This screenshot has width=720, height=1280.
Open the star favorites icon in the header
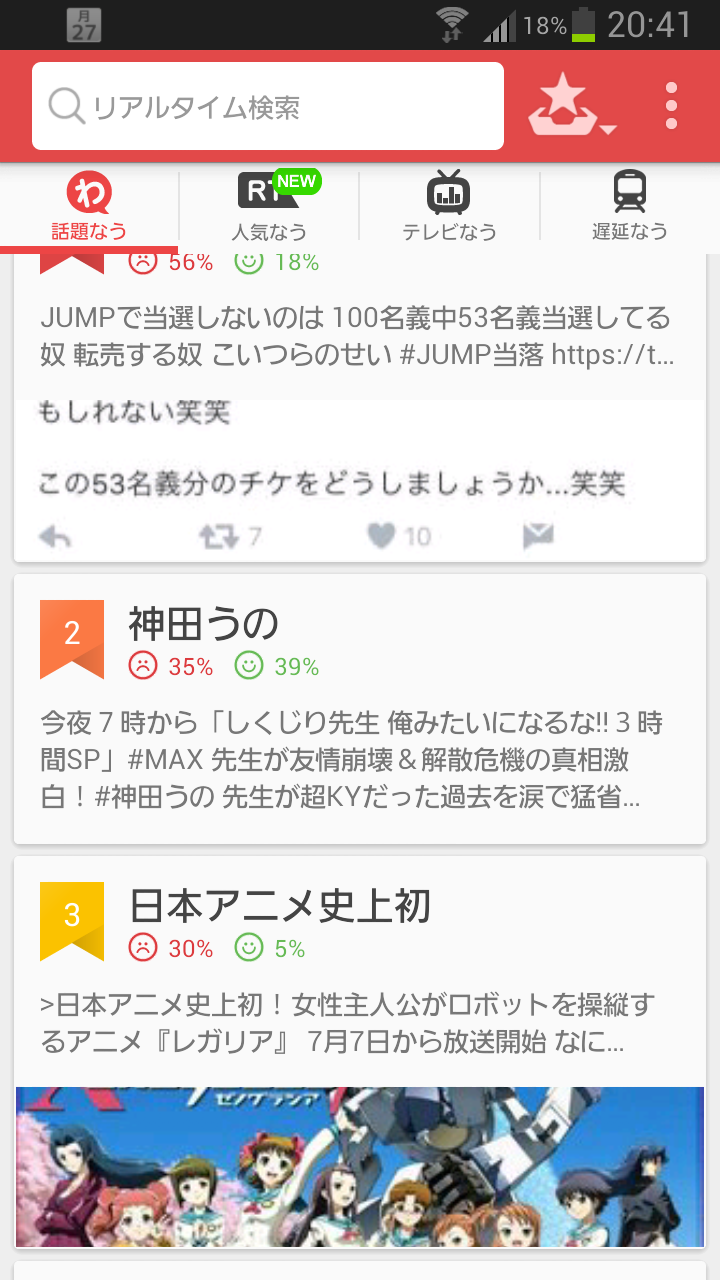(x=563, y=103)
